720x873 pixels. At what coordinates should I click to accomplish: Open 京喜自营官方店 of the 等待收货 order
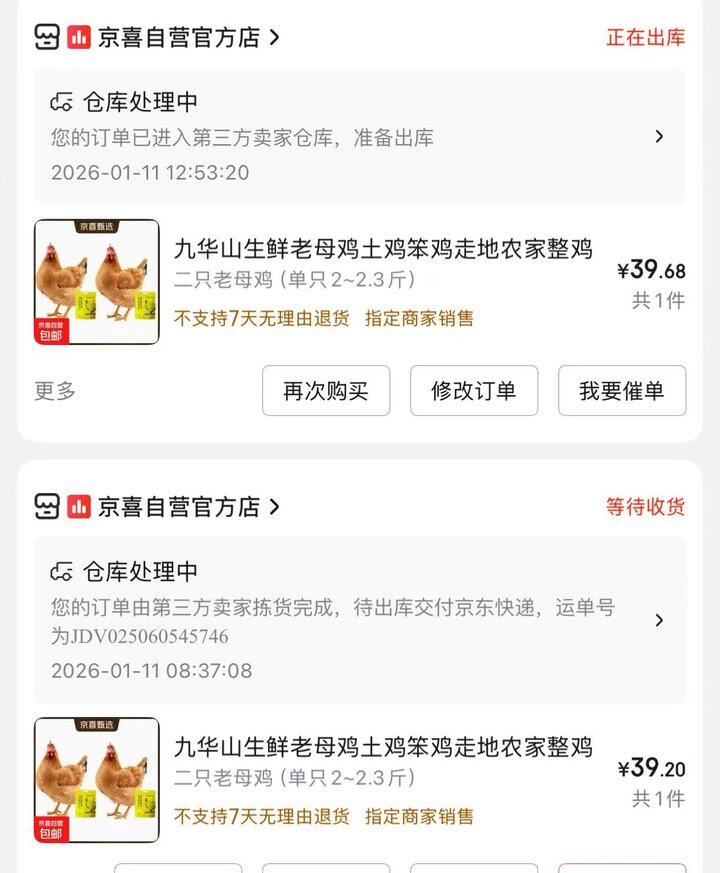(178, 506)
